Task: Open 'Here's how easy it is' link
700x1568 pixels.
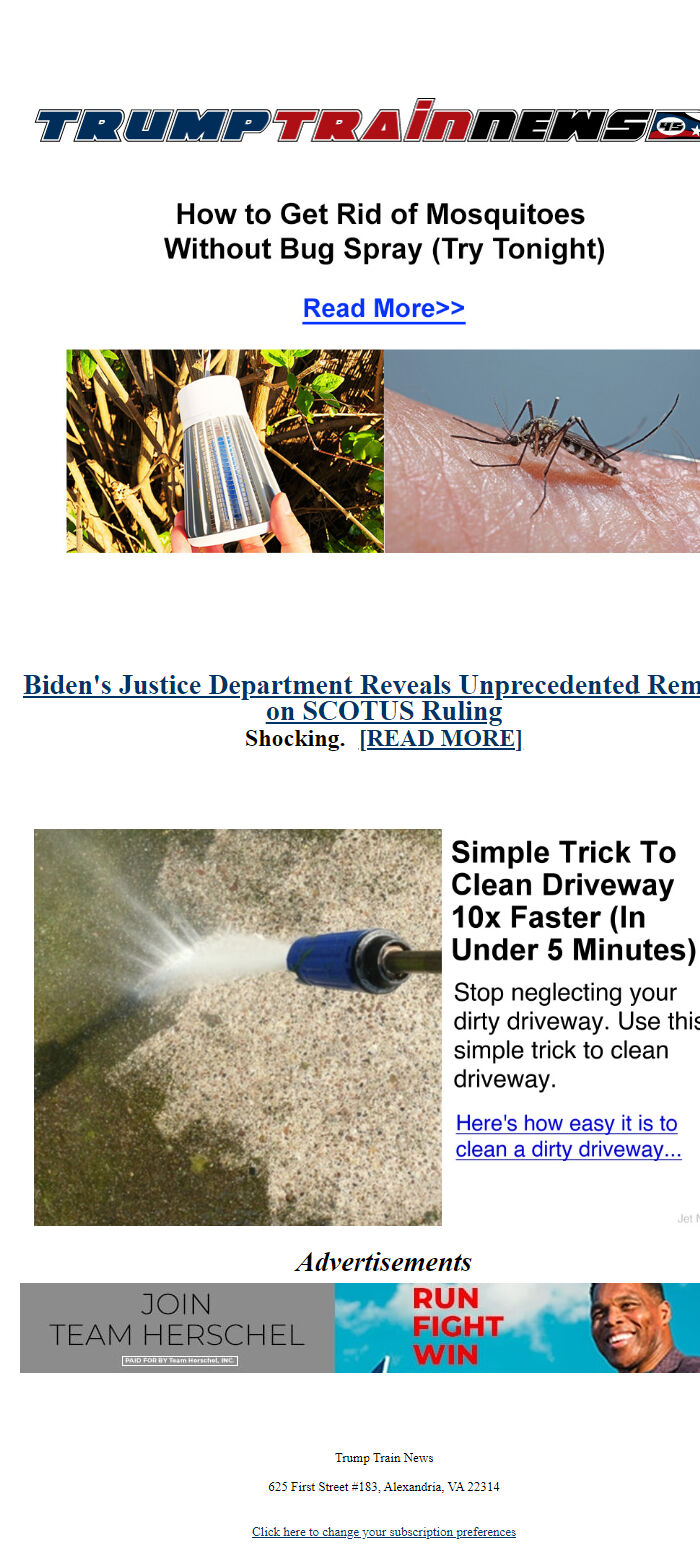Action: (x=568, y=1136)
